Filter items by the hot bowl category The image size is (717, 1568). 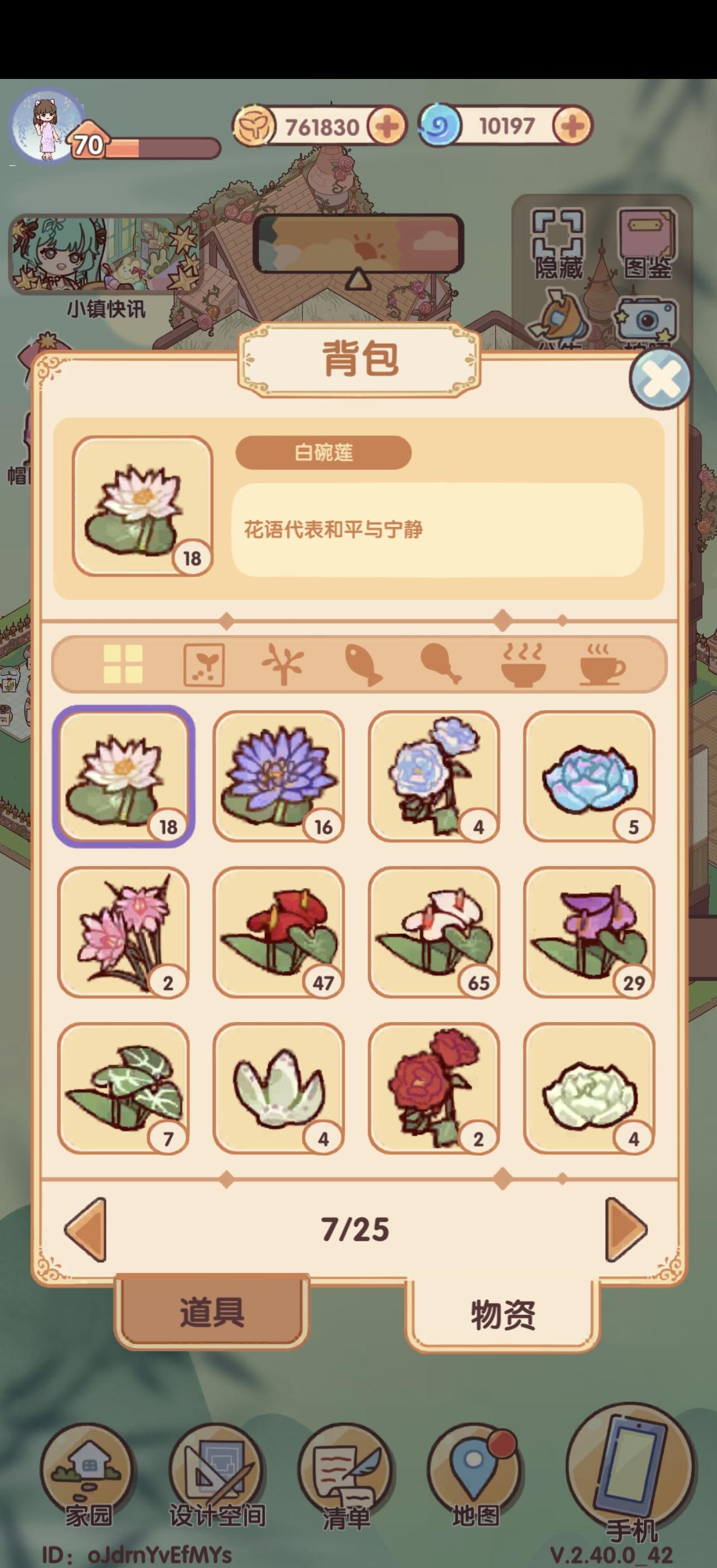pos(522,665)
